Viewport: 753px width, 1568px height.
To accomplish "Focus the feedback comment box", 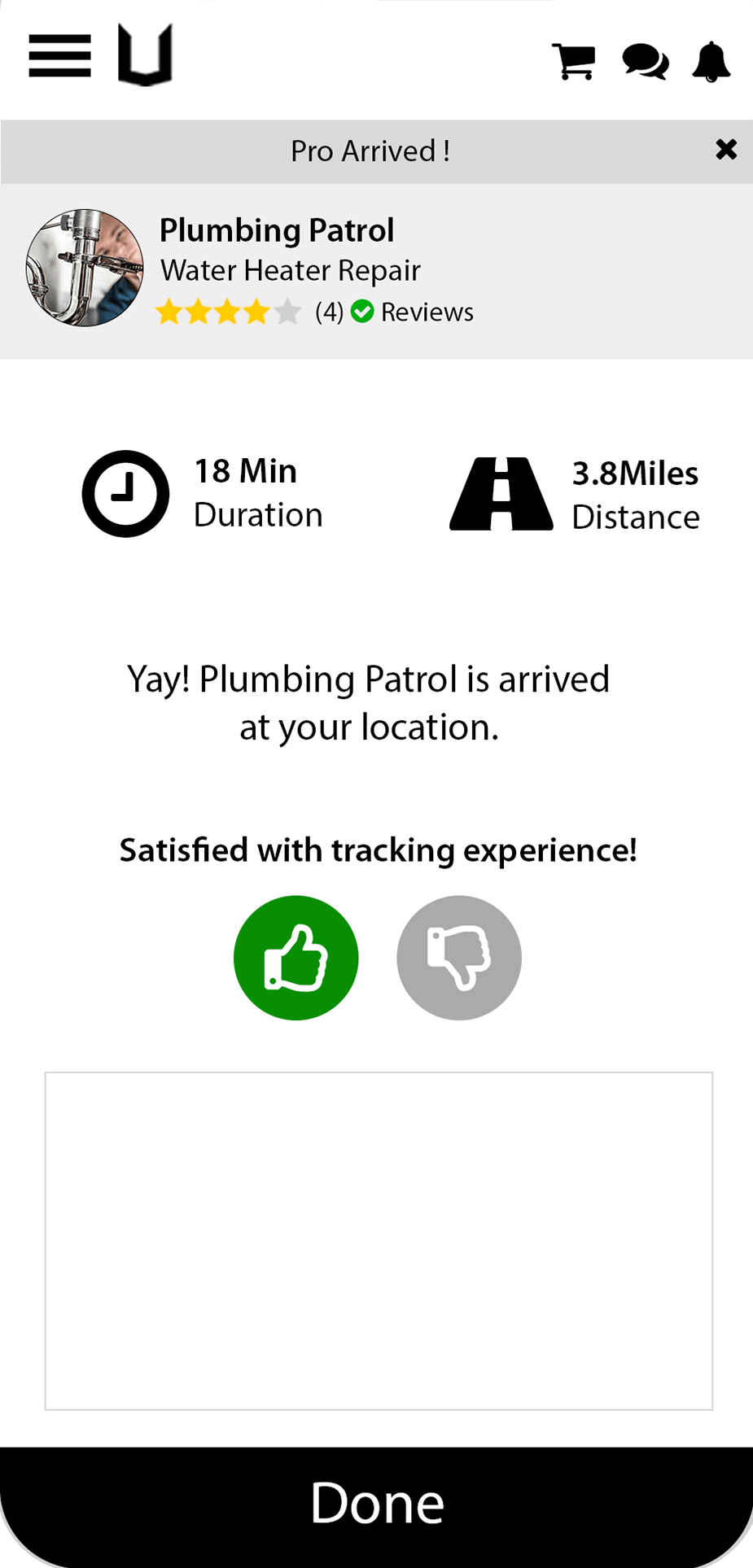I will pos(379,1241).
